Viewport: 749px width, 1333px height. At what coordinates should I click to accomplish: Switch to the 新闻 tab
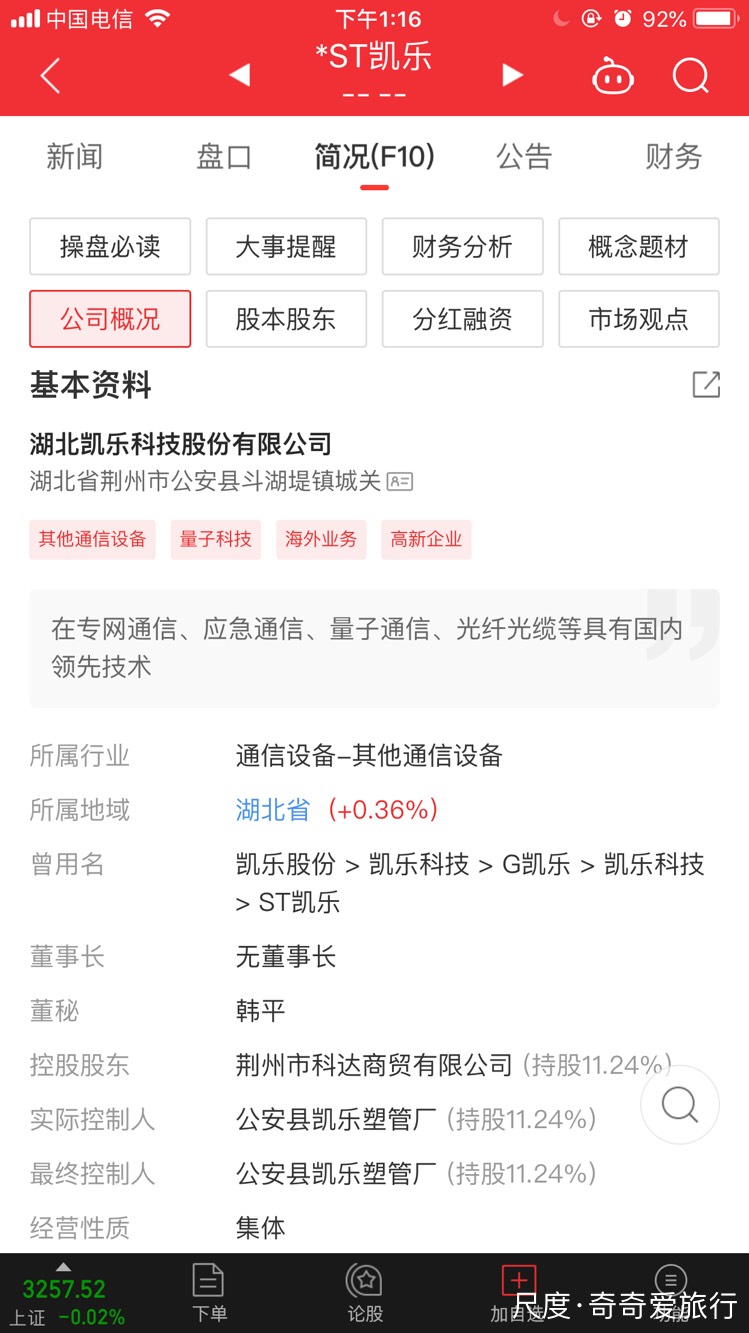point(74,157)
